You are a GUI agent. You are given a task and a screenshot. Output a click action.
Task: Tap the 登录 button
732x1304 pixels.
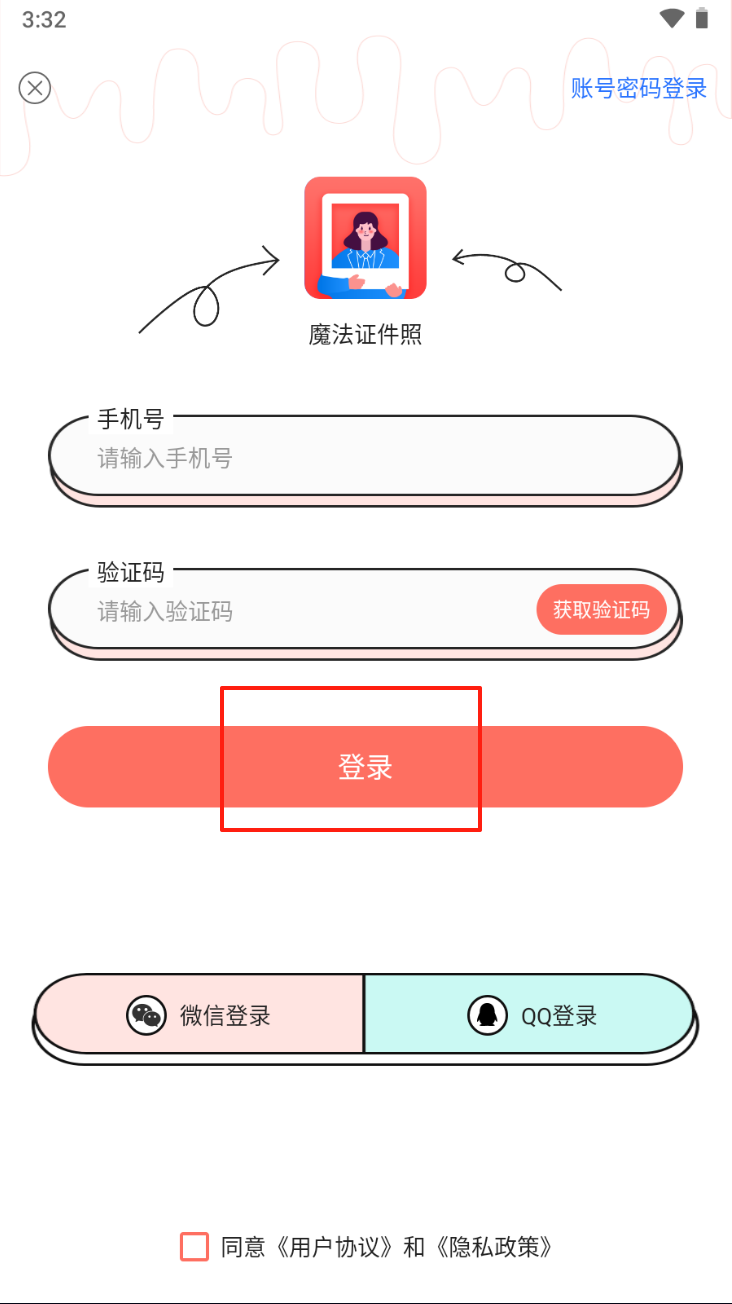(365, 767)
